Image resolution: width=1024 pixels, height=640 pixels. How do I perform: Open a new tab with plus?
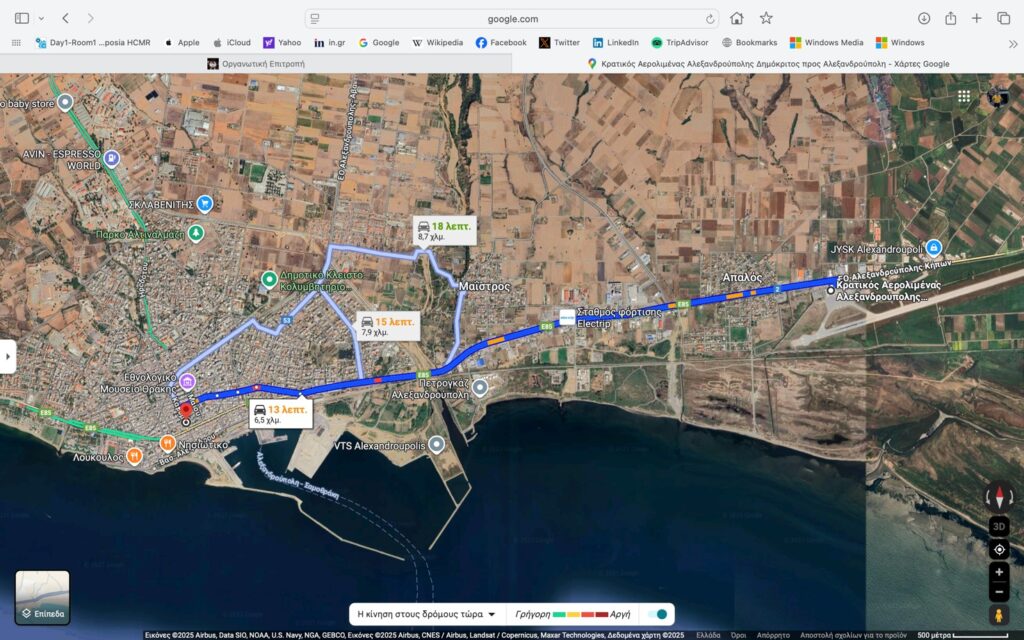pos(977,18)
